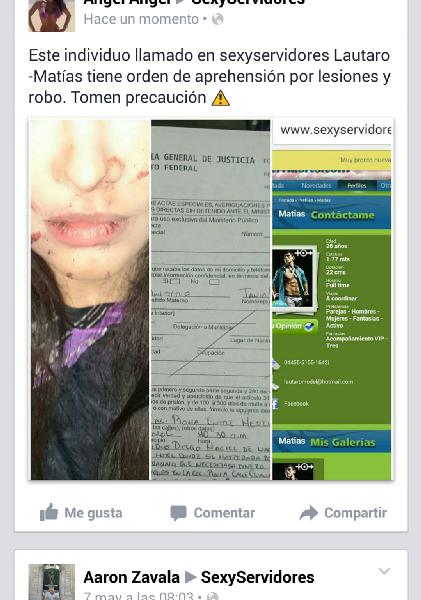Open Aaron Zavala's profile name

[131, 577]
